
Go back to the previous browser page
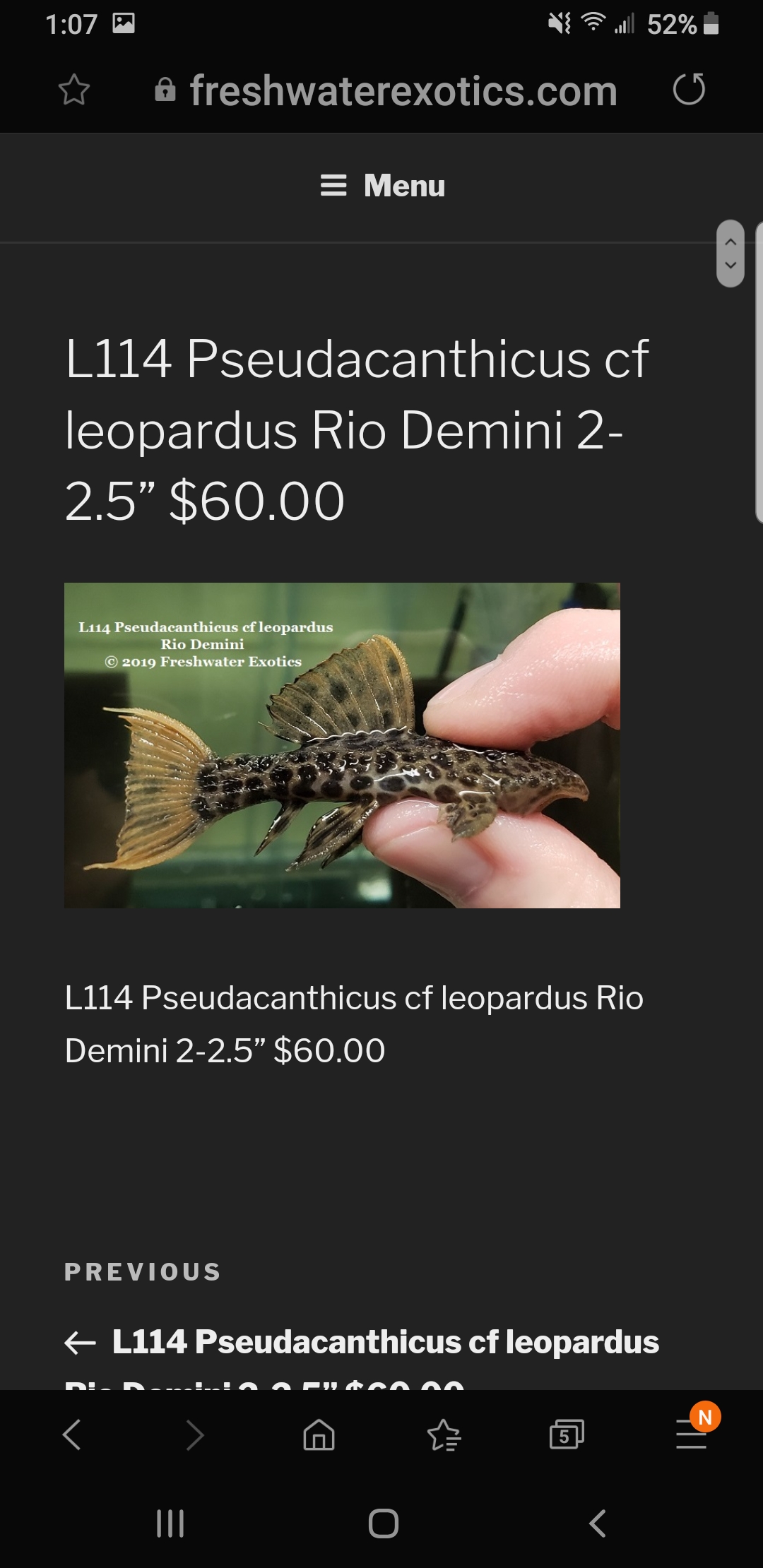(72, 1435)
